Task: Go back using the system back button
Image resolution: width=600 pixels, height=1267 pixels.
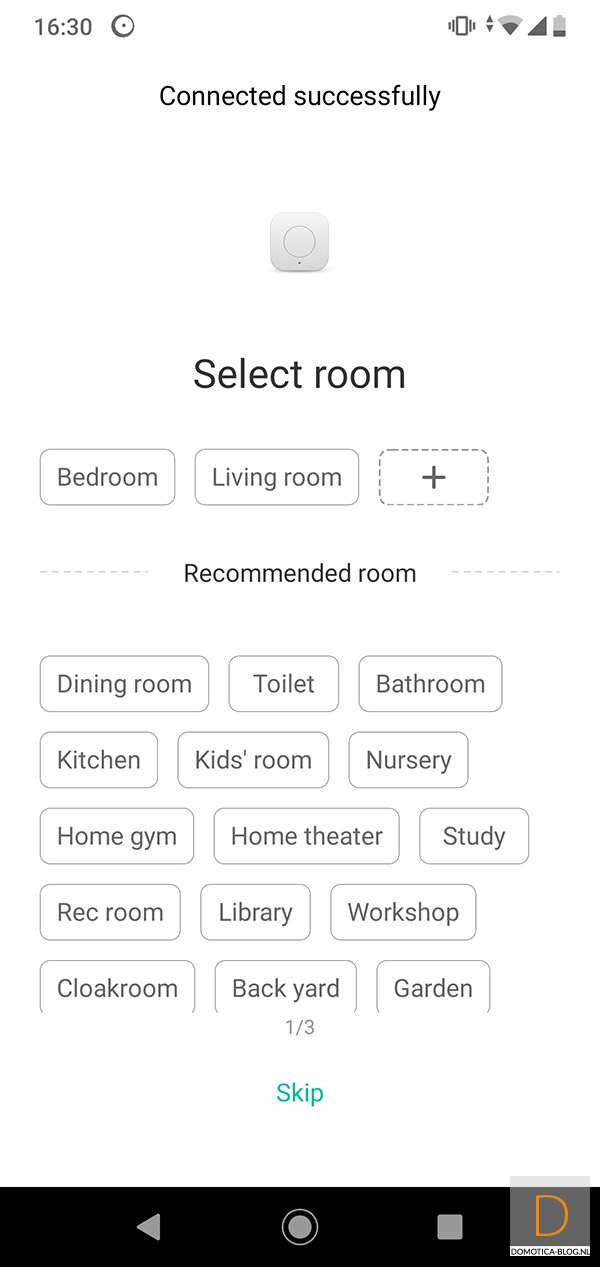Action: click(148, 1227)
